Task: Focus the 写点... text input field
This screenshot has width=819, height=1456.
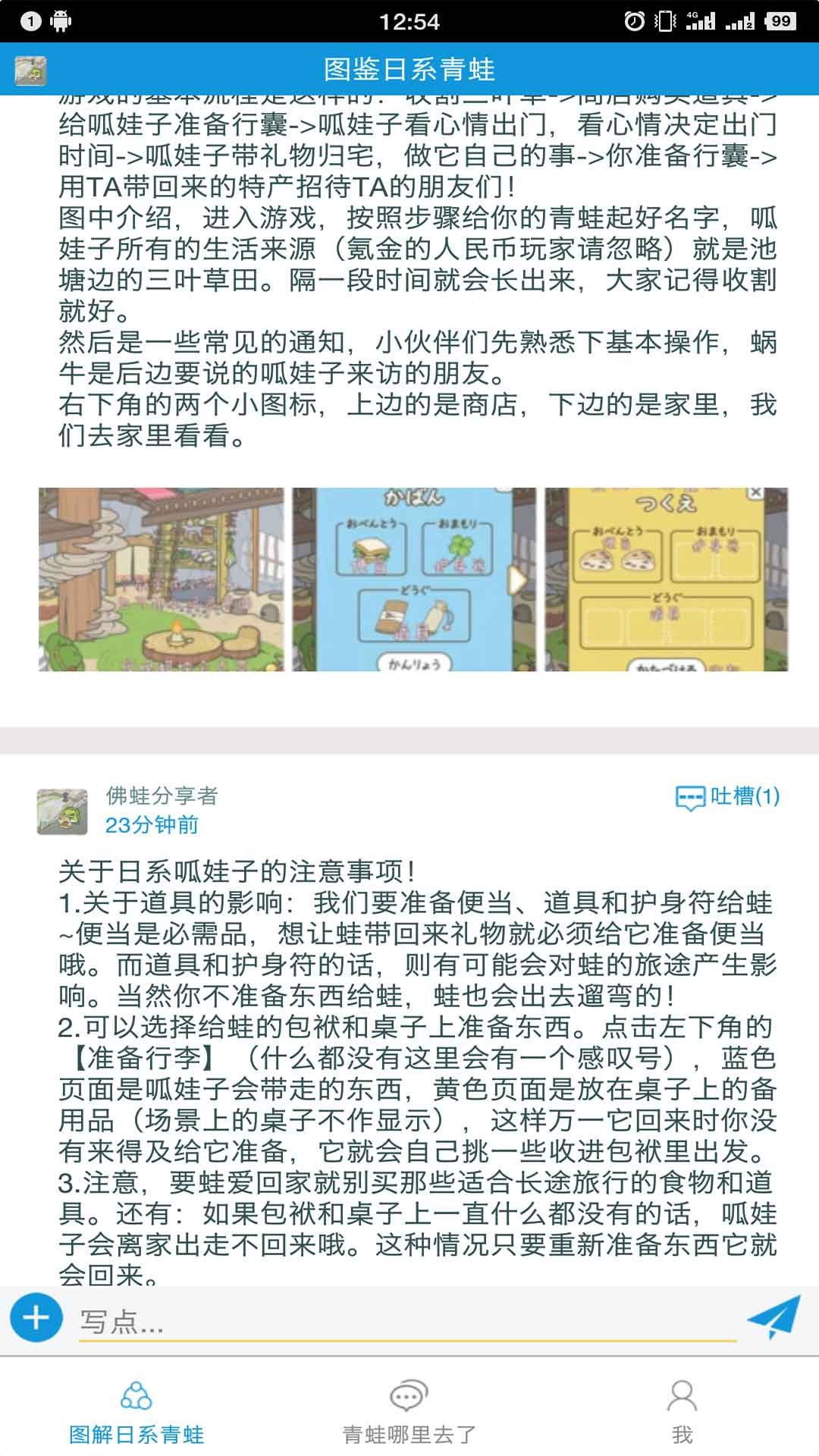Action: click(x=406, y=1322)
